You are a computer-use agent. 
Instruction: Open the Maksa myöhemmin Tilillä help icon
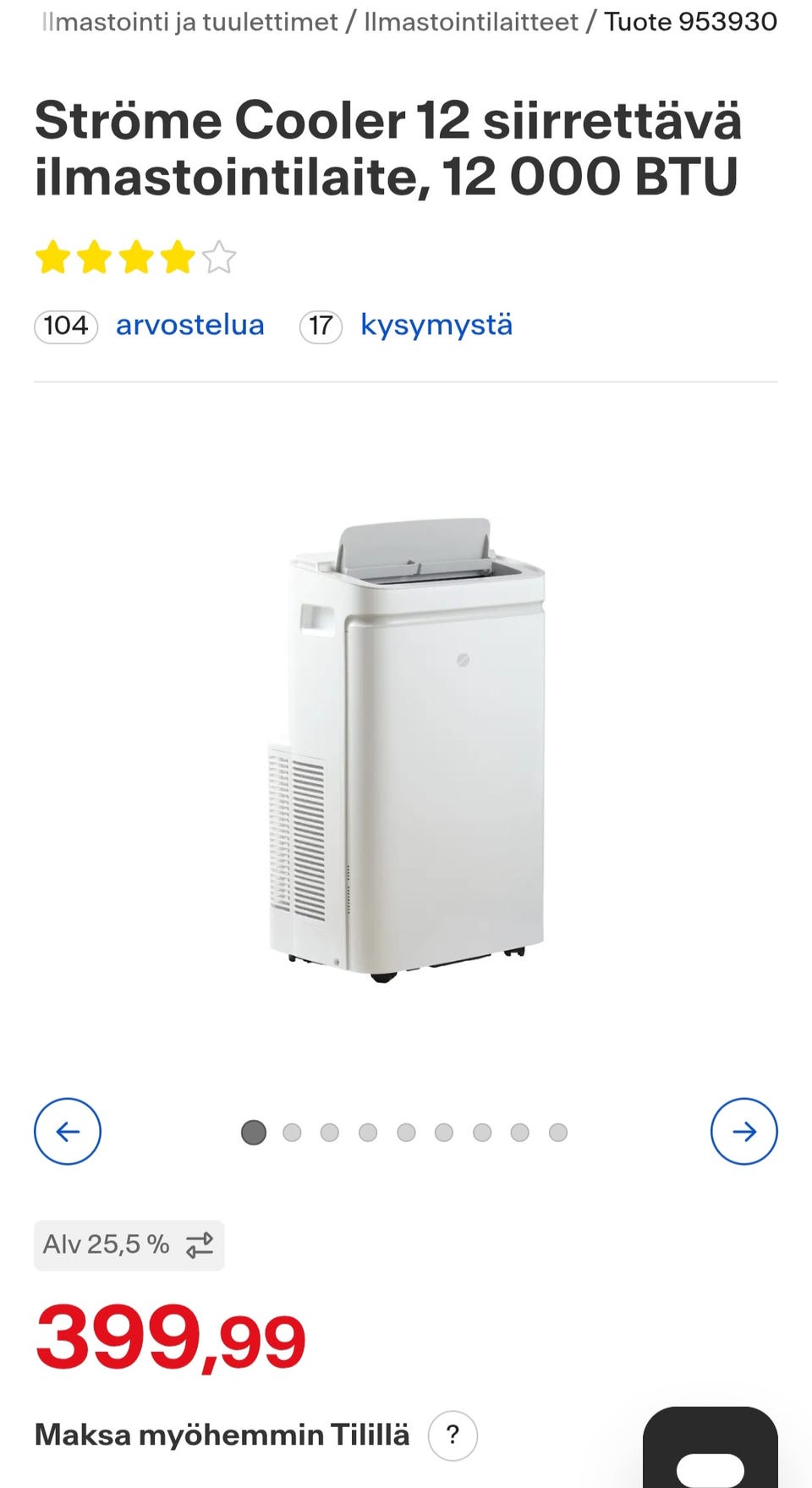click(453, 1436)
